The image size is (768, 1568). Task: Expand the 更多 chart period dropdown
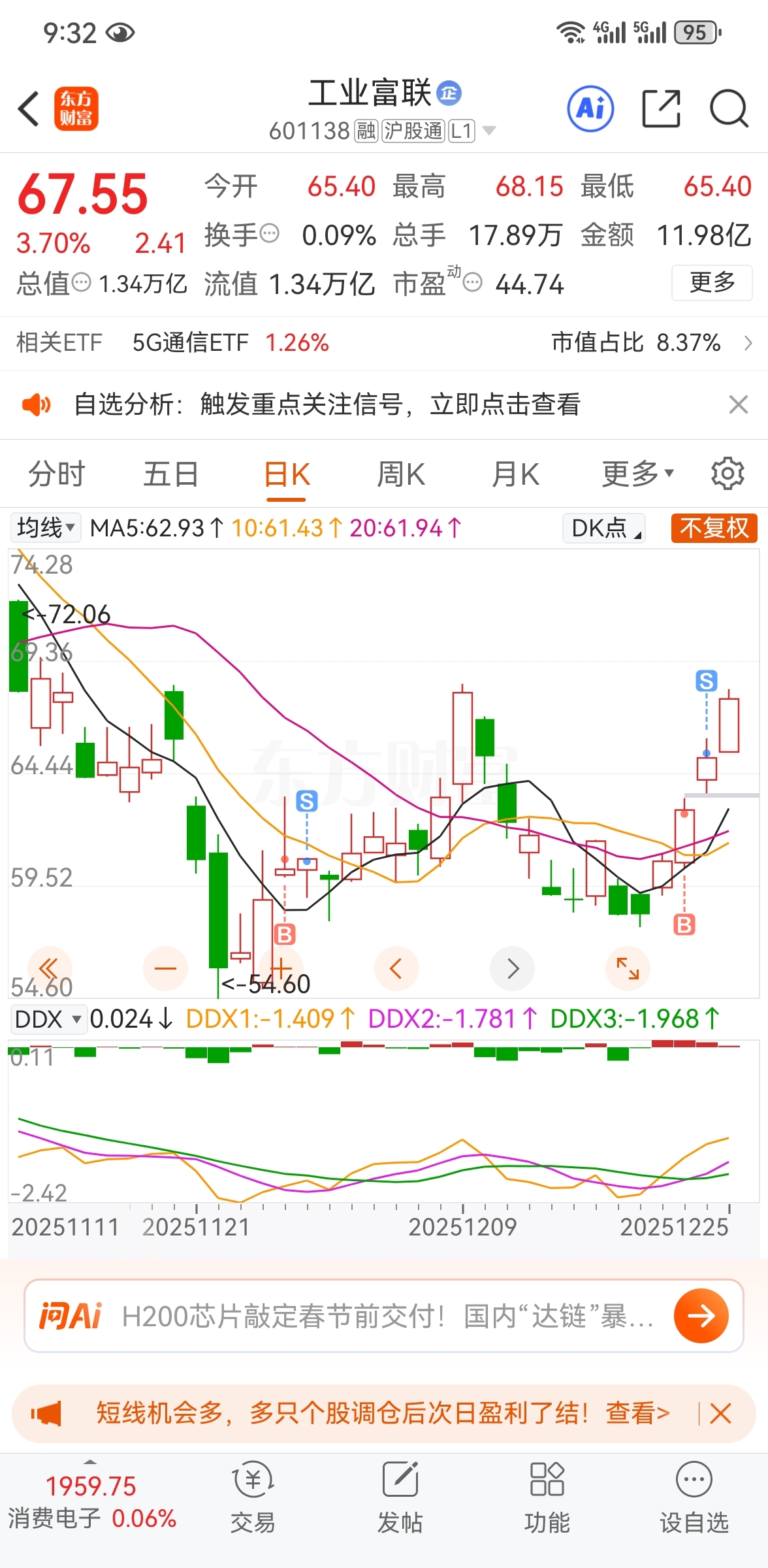coord(637,474)
